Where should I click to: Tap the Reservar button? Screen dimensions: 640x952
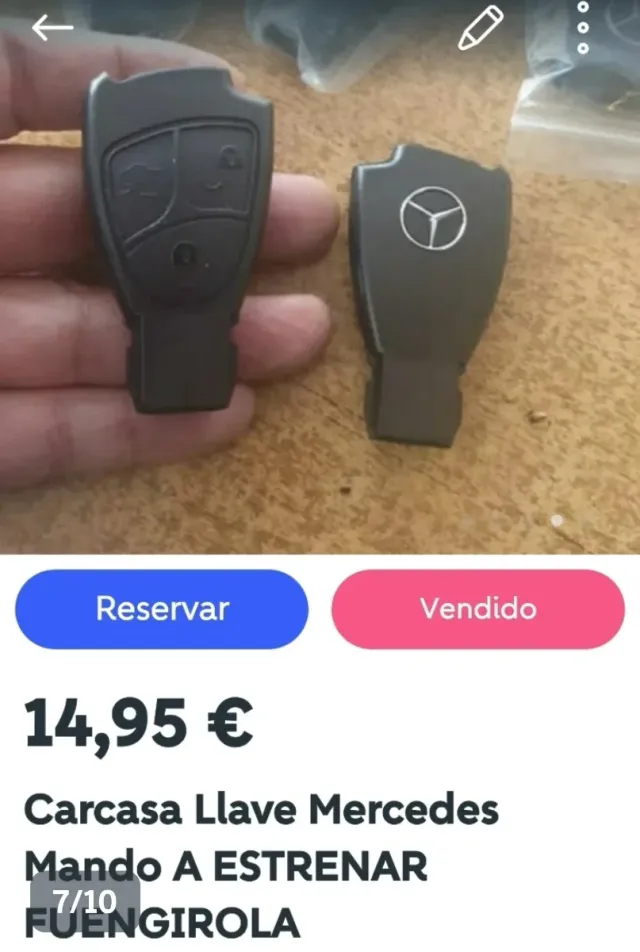click(x=162, y=609)
